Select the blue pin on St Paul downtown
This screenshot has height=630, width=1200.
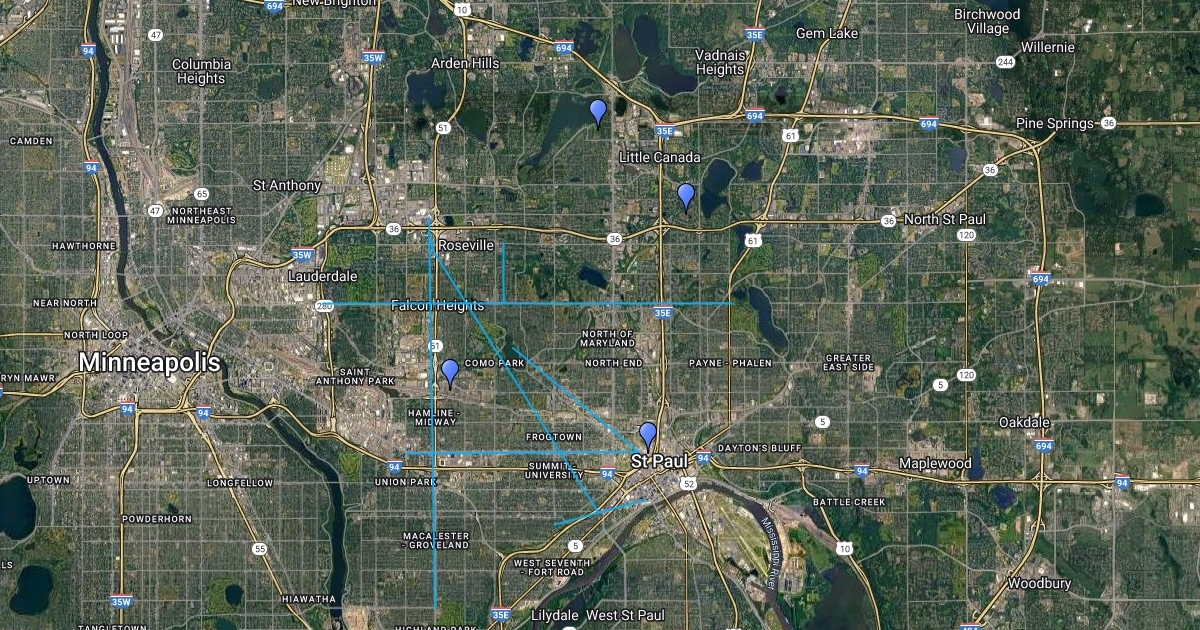[648, 435]
